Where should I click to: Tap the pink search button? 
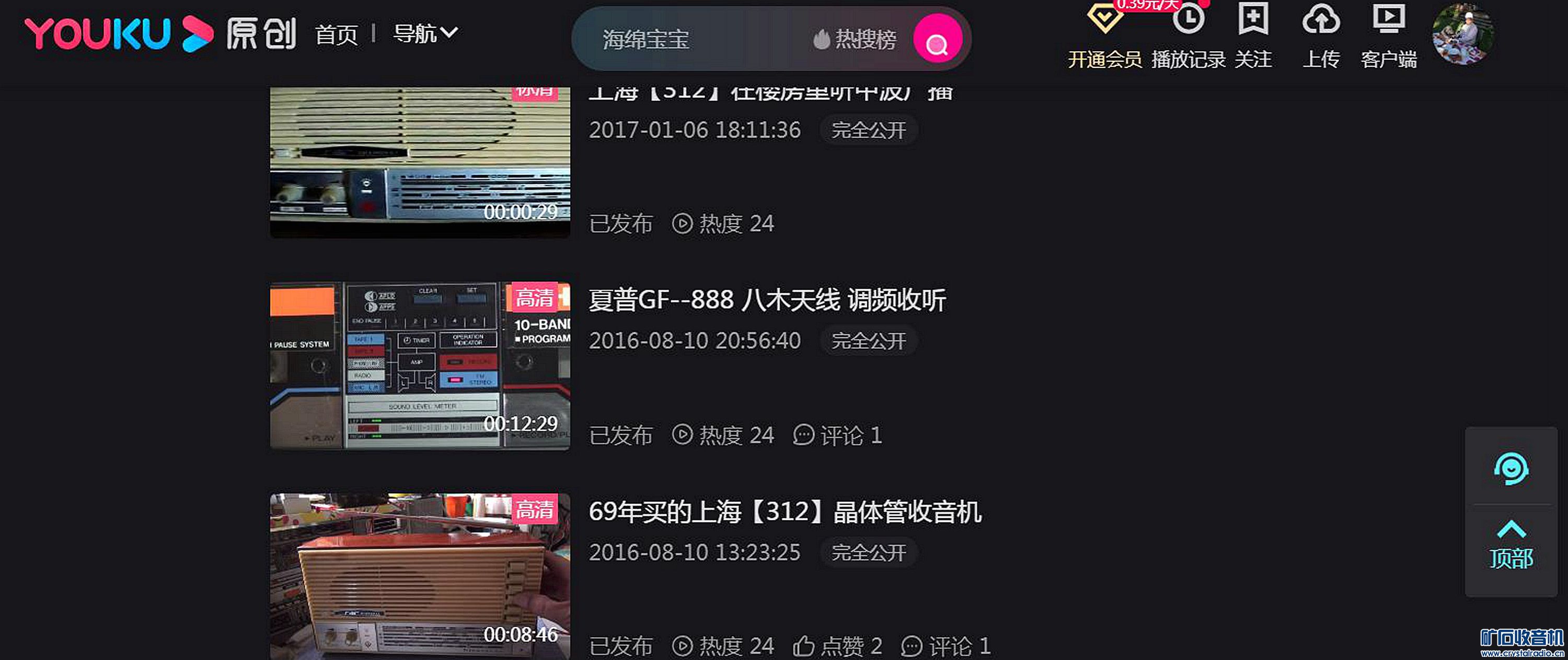pyautogui.click(x=937, y=40)
